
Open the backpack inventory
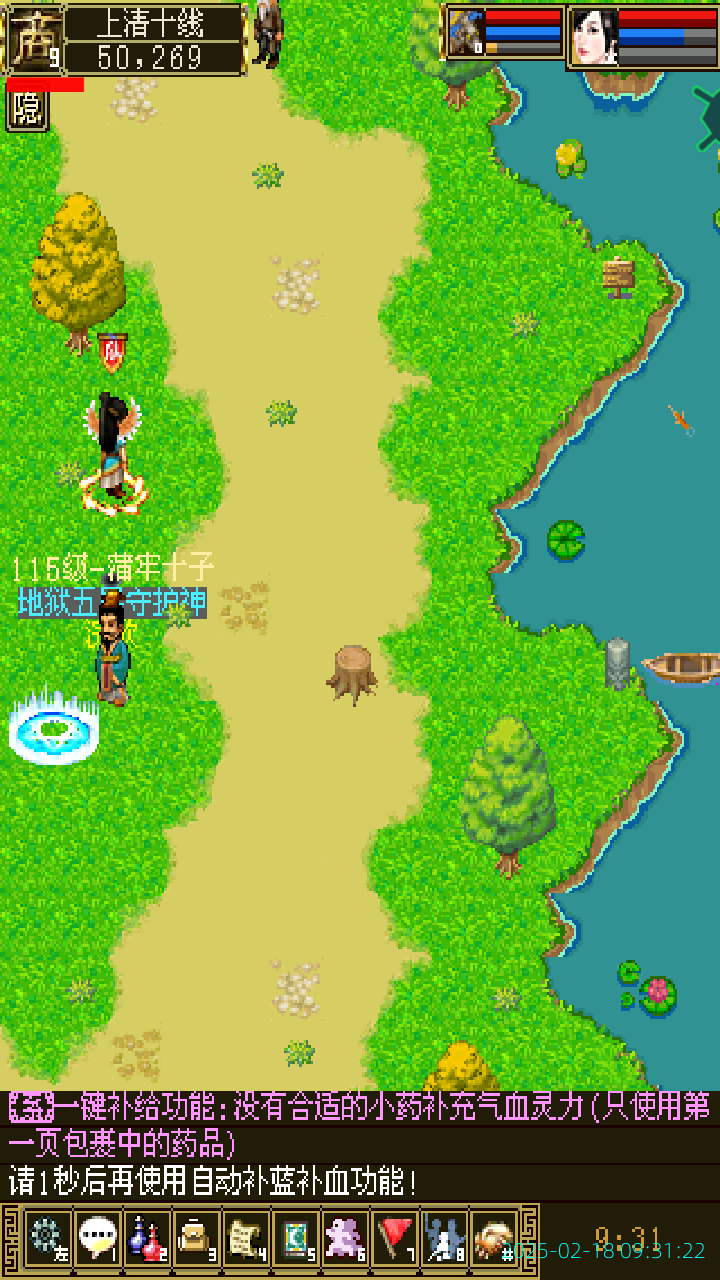point(196,1238)
